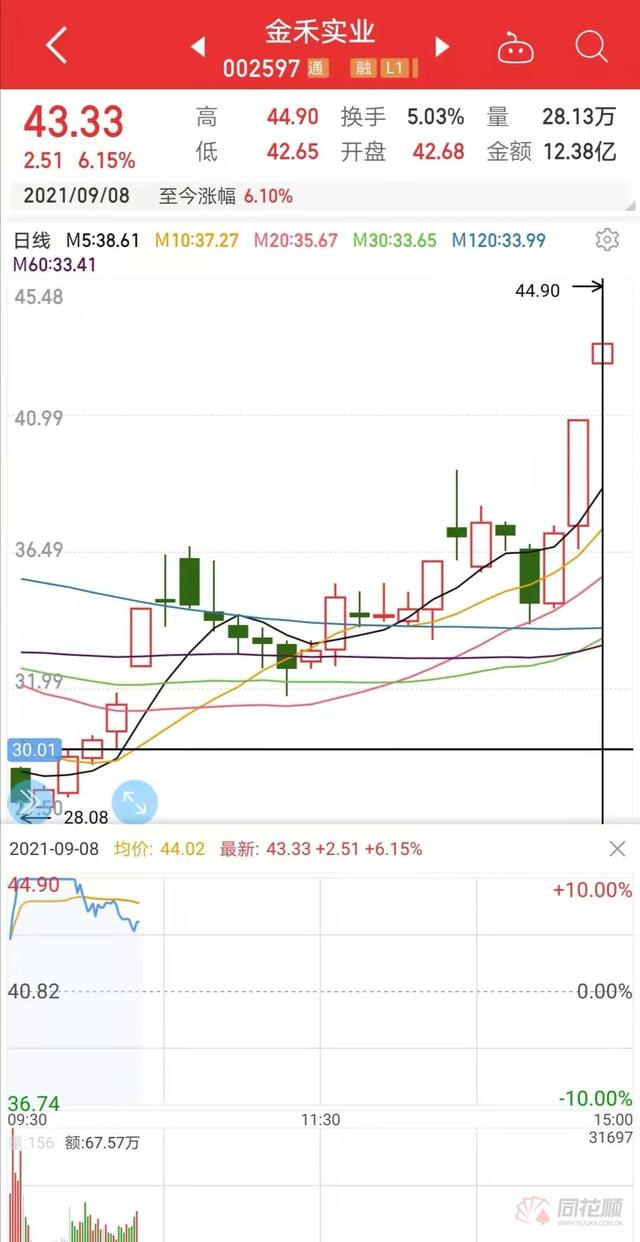This screenshot has width=640, height=1242.
Task: Open stock search magnifier
Action: [x=591, y=46]
